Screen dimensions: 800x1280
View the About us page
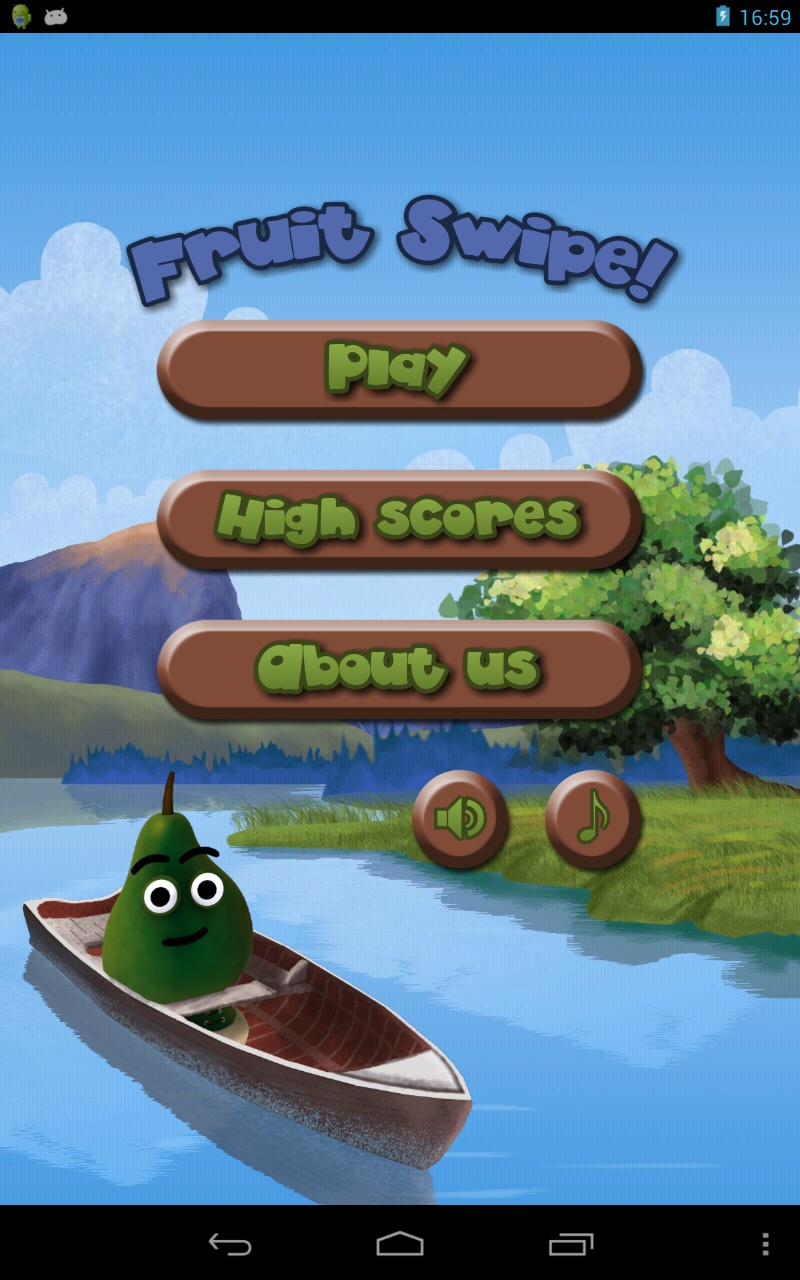(x=398, y=668)
